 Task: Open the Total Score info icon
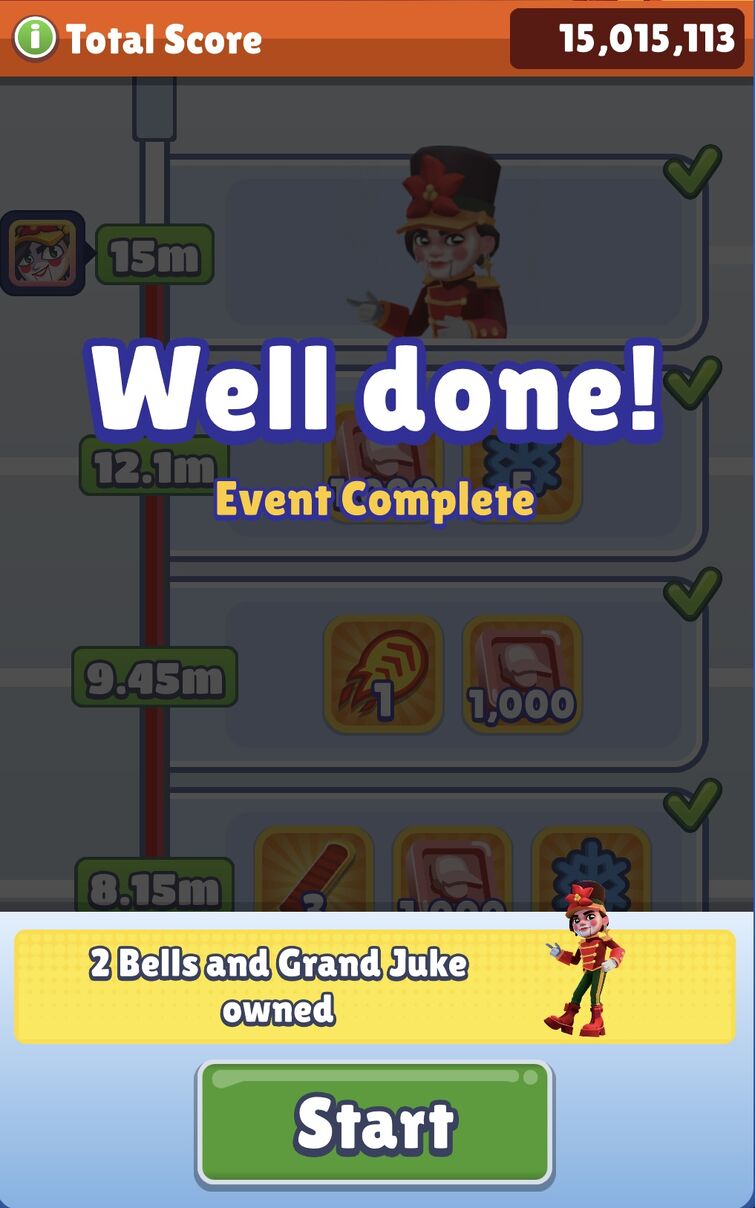coord(35,38)
